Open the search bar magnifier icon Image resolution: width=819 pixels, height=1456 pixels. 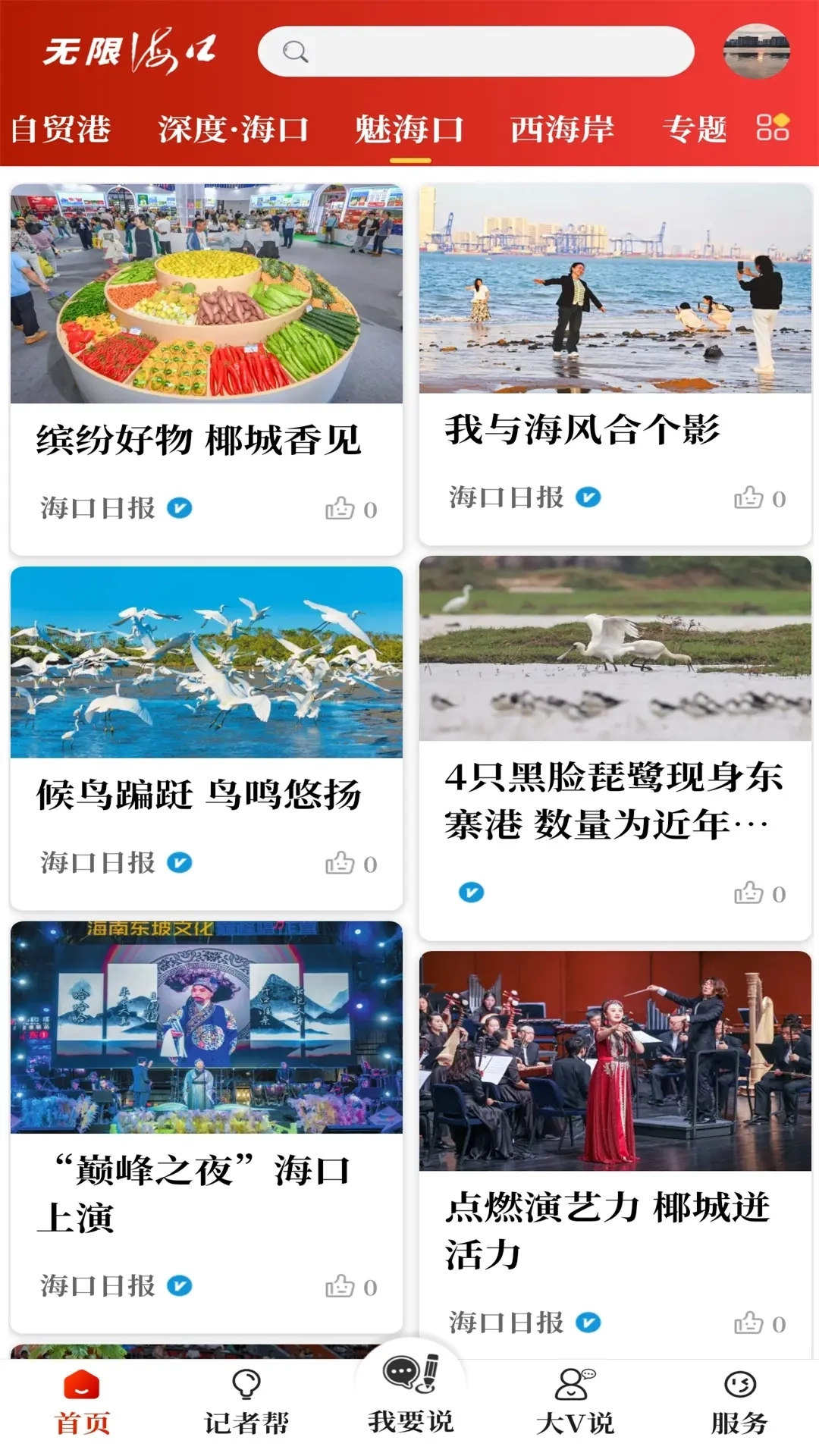coord(296,51)
